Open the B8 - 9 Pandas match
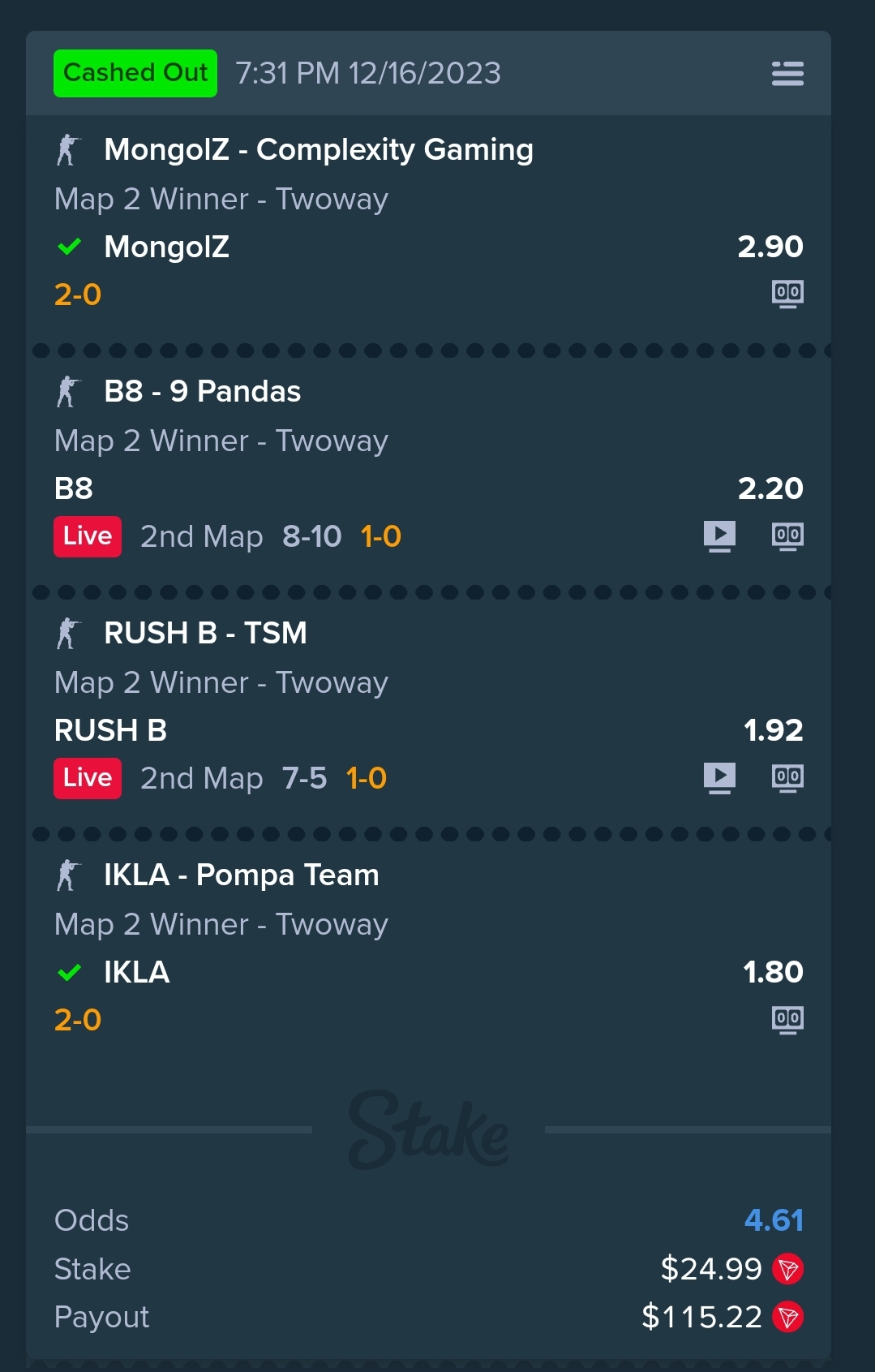 pos(202,392)
